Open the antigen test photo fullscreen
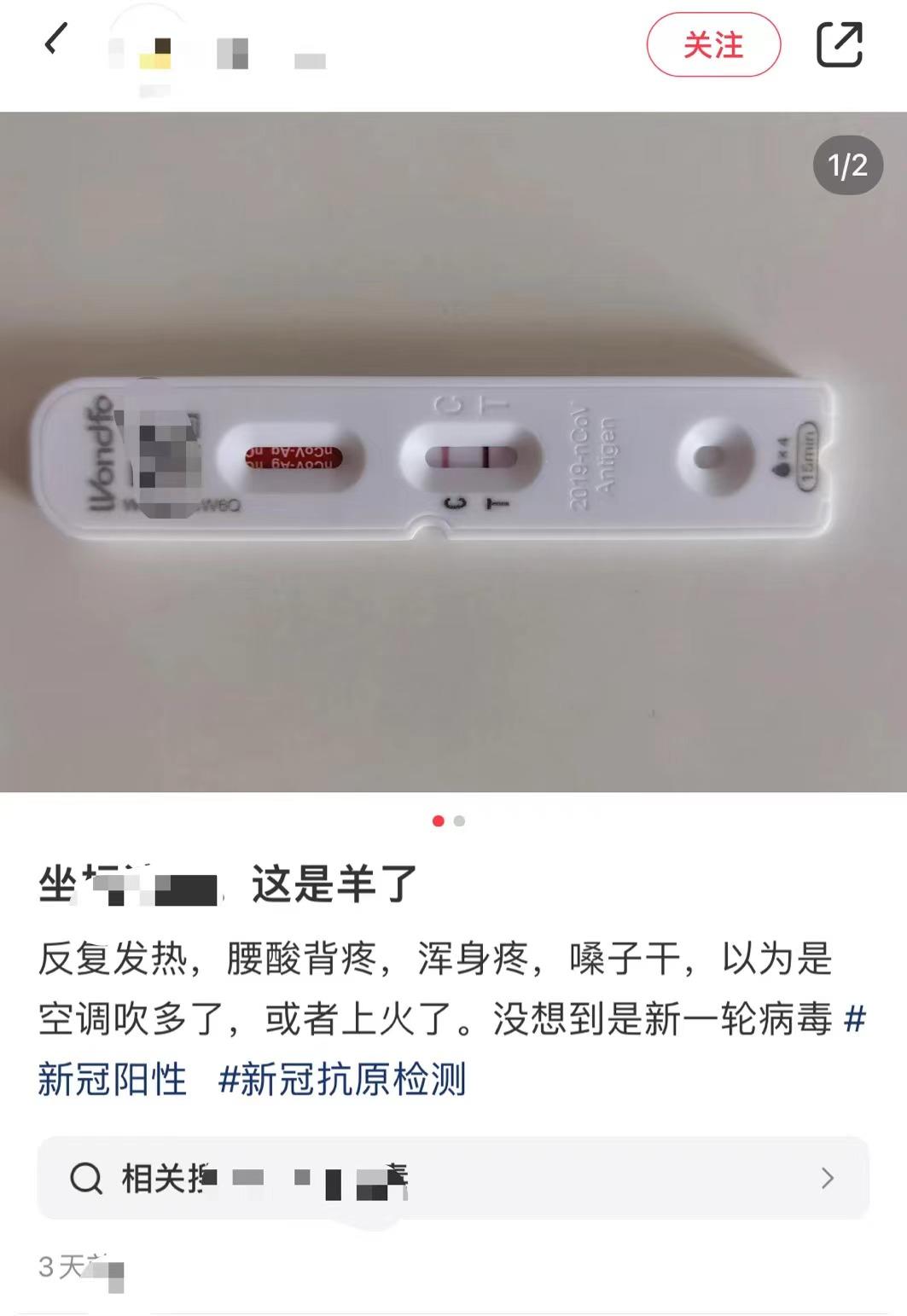 tap(452, 452)
